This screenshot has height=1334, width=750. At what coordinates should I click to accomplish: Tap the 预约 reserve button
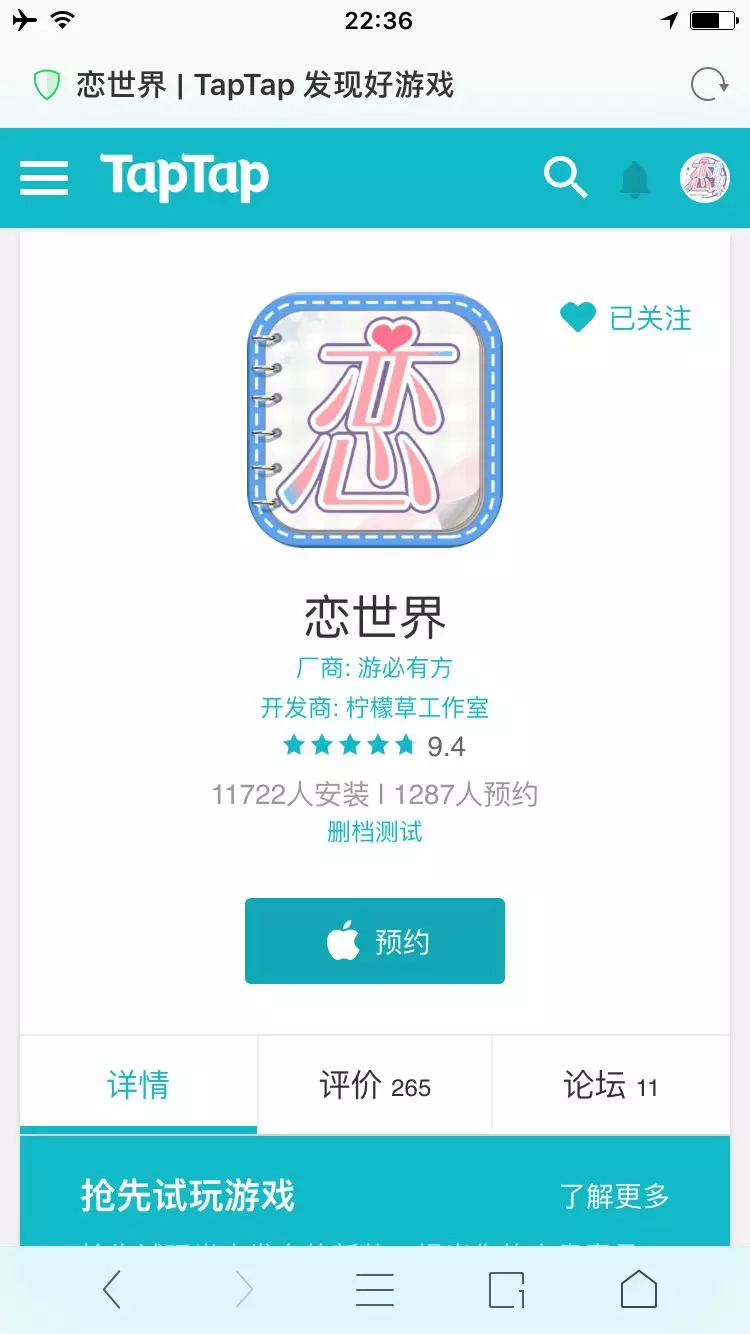pyautogui.click(x=375, y=941)
